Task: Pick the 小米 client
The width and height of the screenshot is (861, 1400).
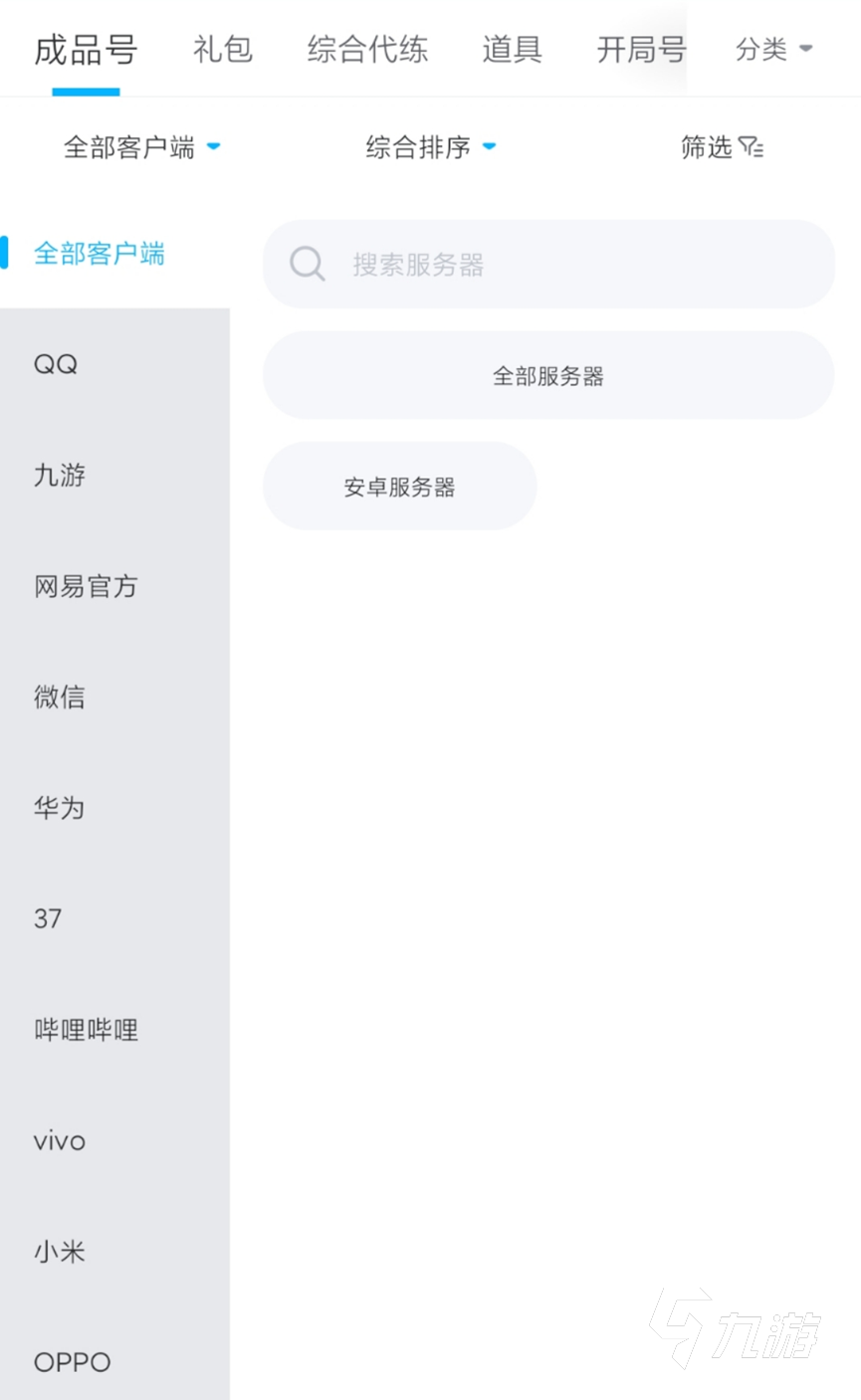Action: click(60, 1252)
